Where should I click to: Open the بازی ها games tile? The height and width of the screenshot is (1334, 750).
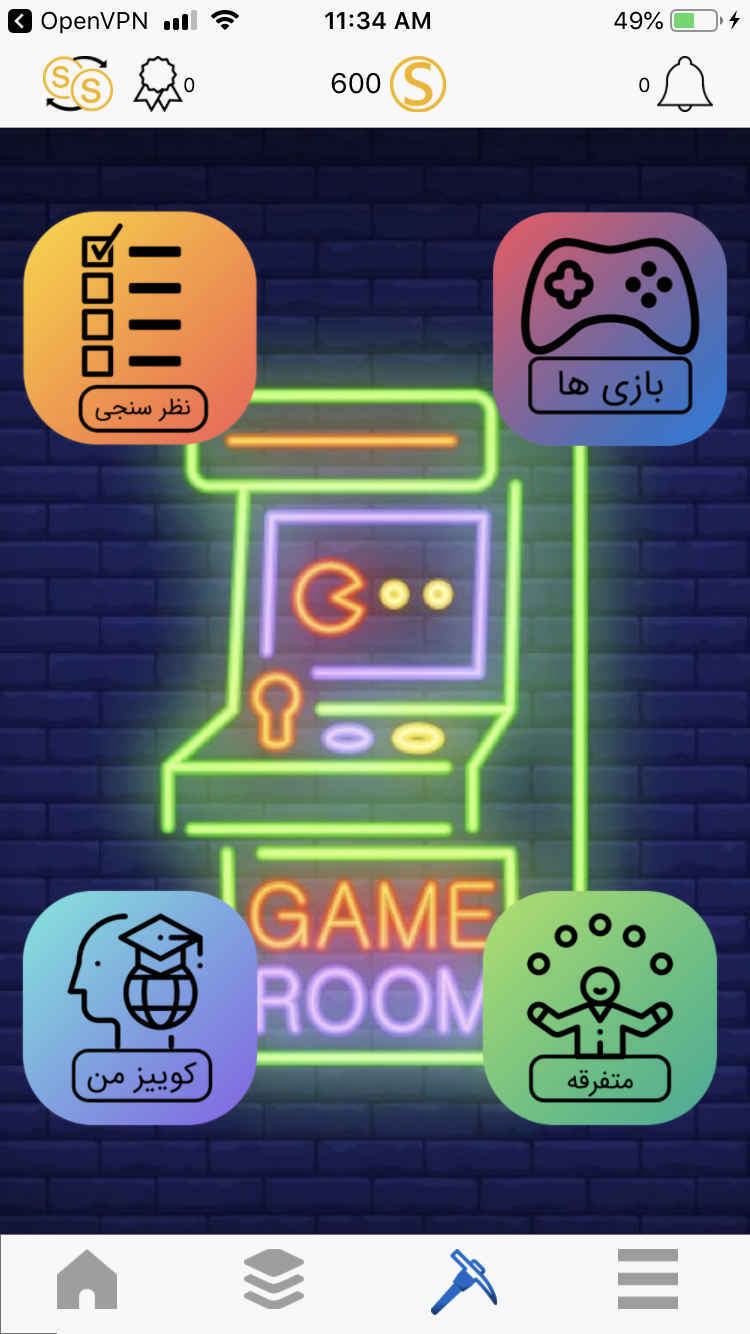coord(609,328)
